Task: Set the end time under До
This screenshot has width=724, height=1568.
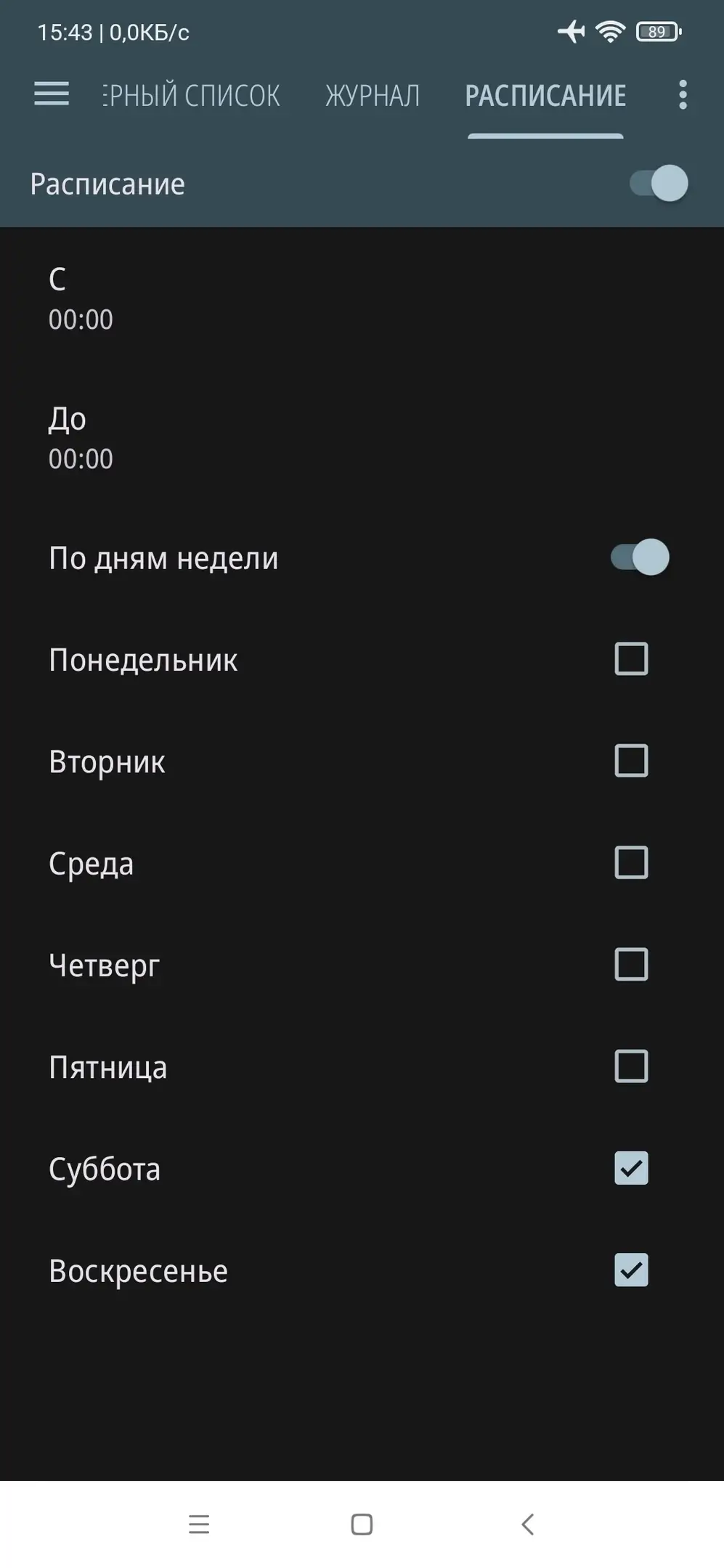Action: tap(81, 438)
